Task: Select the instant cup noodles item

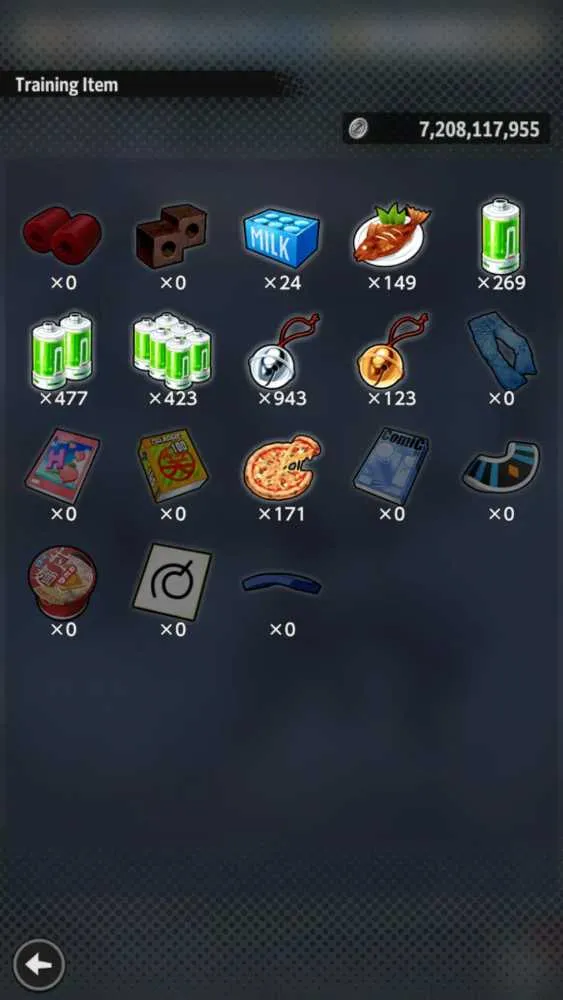Action: pyautogui.click(x=62, y=582)
